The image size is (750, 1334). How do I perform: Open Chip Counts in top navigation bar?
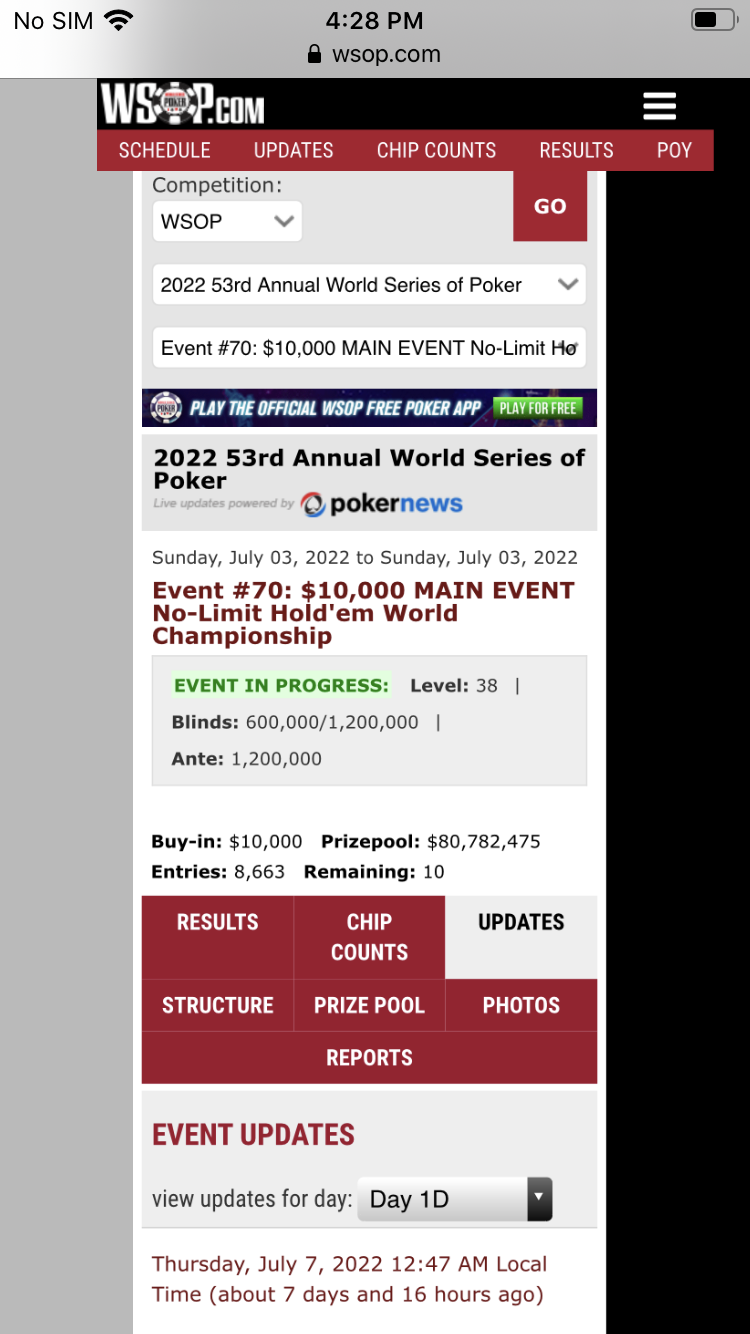point(436,150)
